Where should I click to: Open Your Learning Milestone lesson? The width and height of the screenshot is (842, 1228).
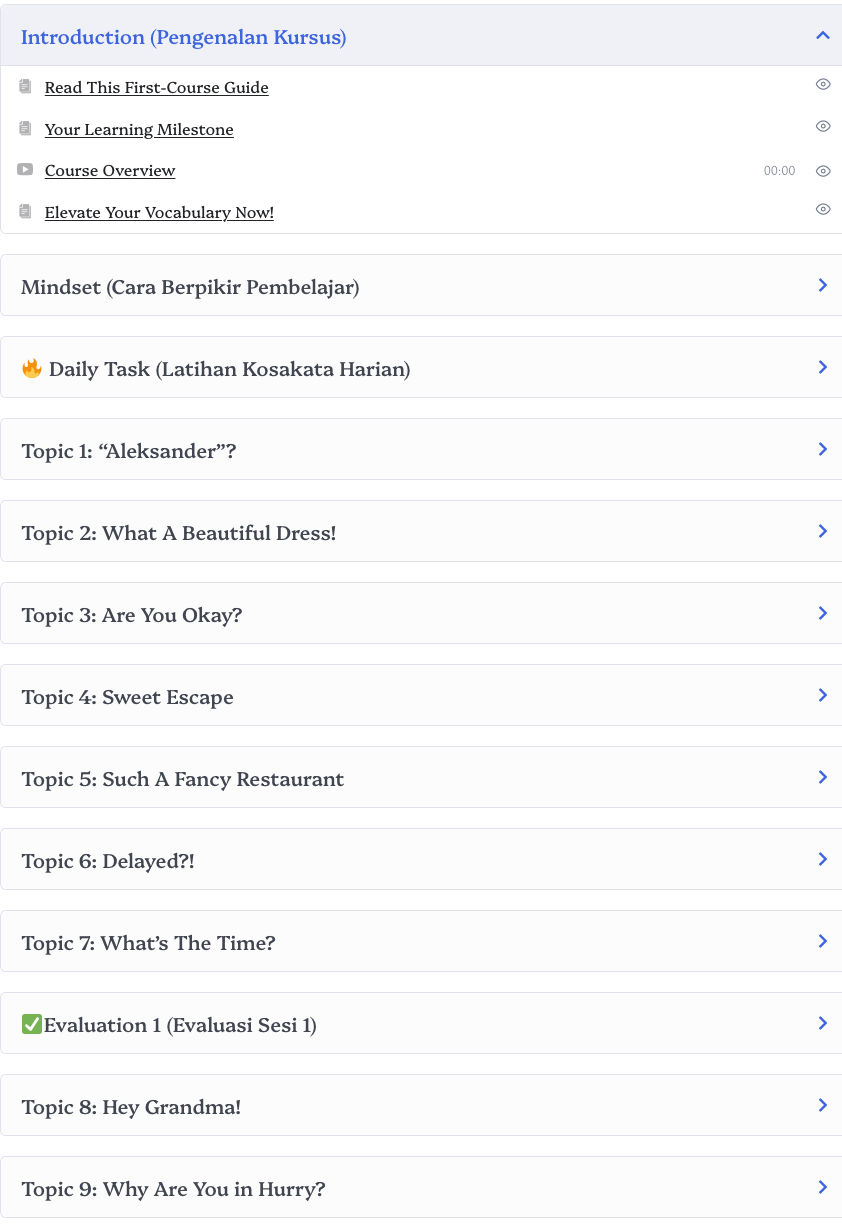(x=139, y=130)
